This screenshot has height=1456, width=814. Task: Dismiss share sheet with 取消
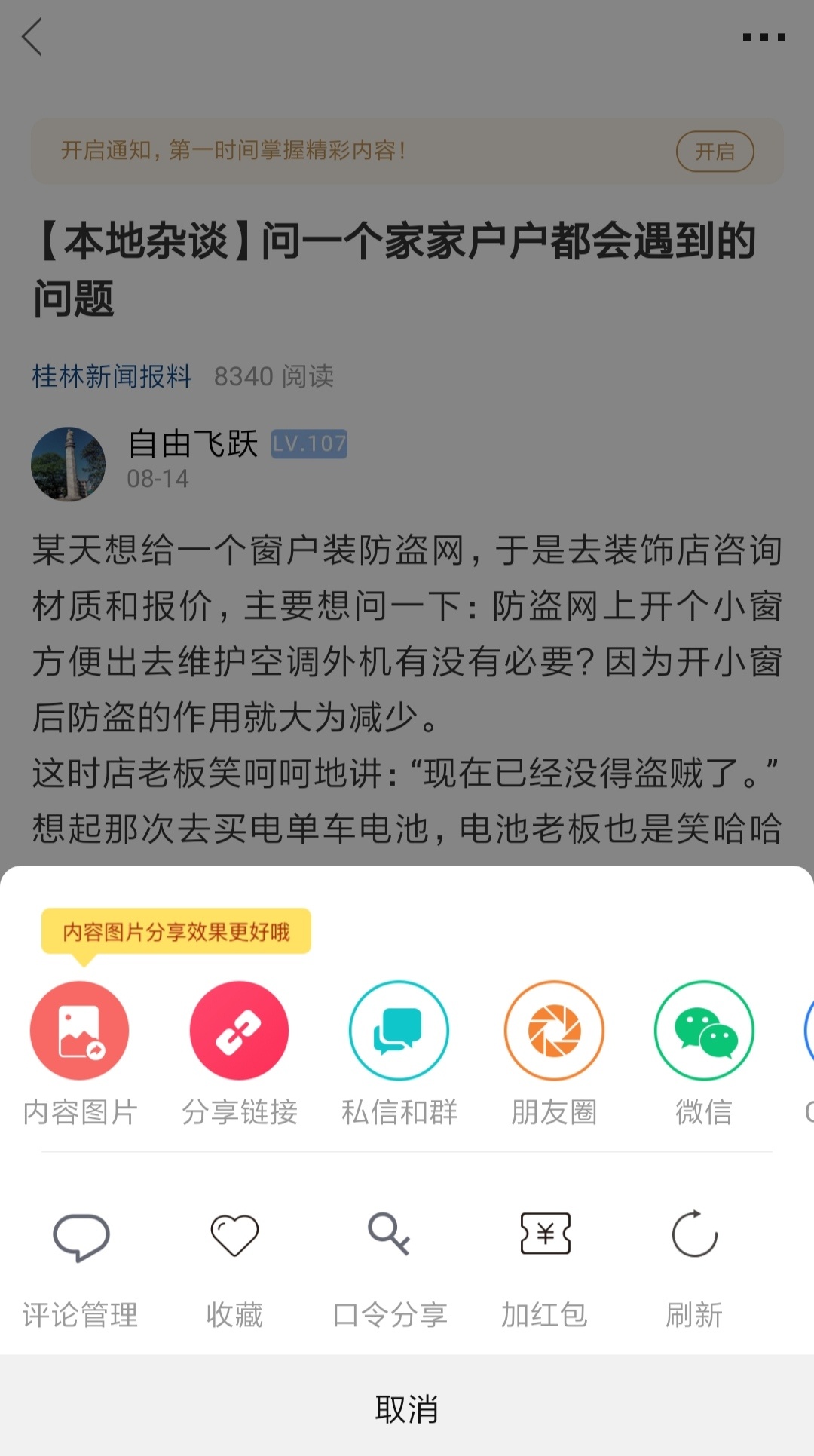[407, 1408]
